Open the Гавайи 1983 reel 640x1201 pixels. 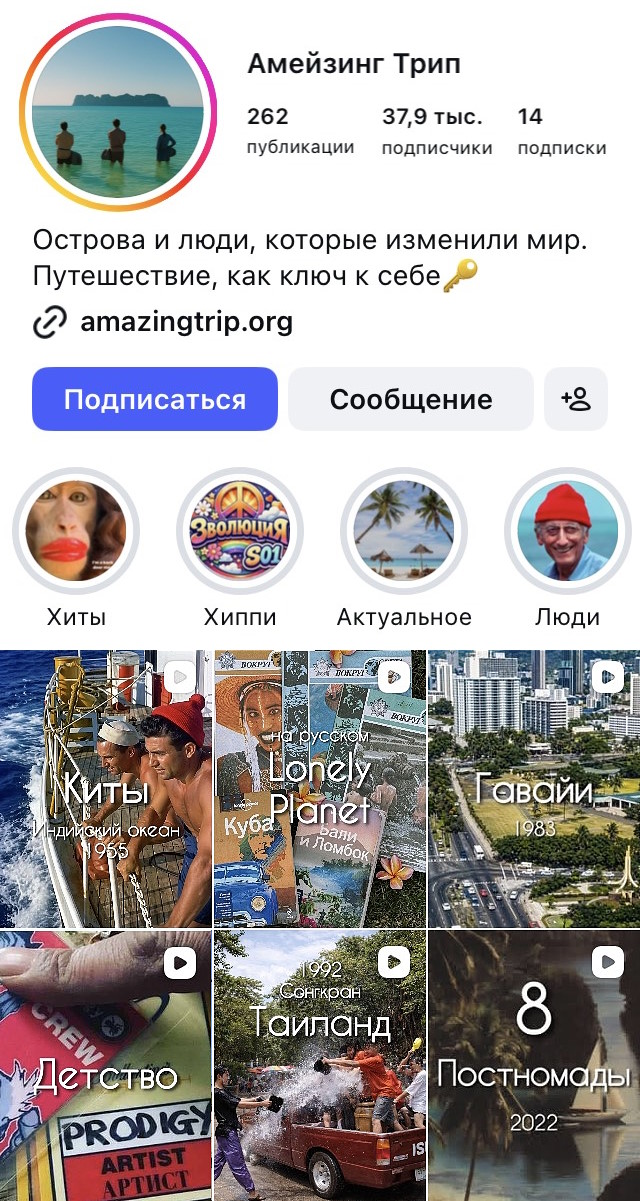[534, 789]
